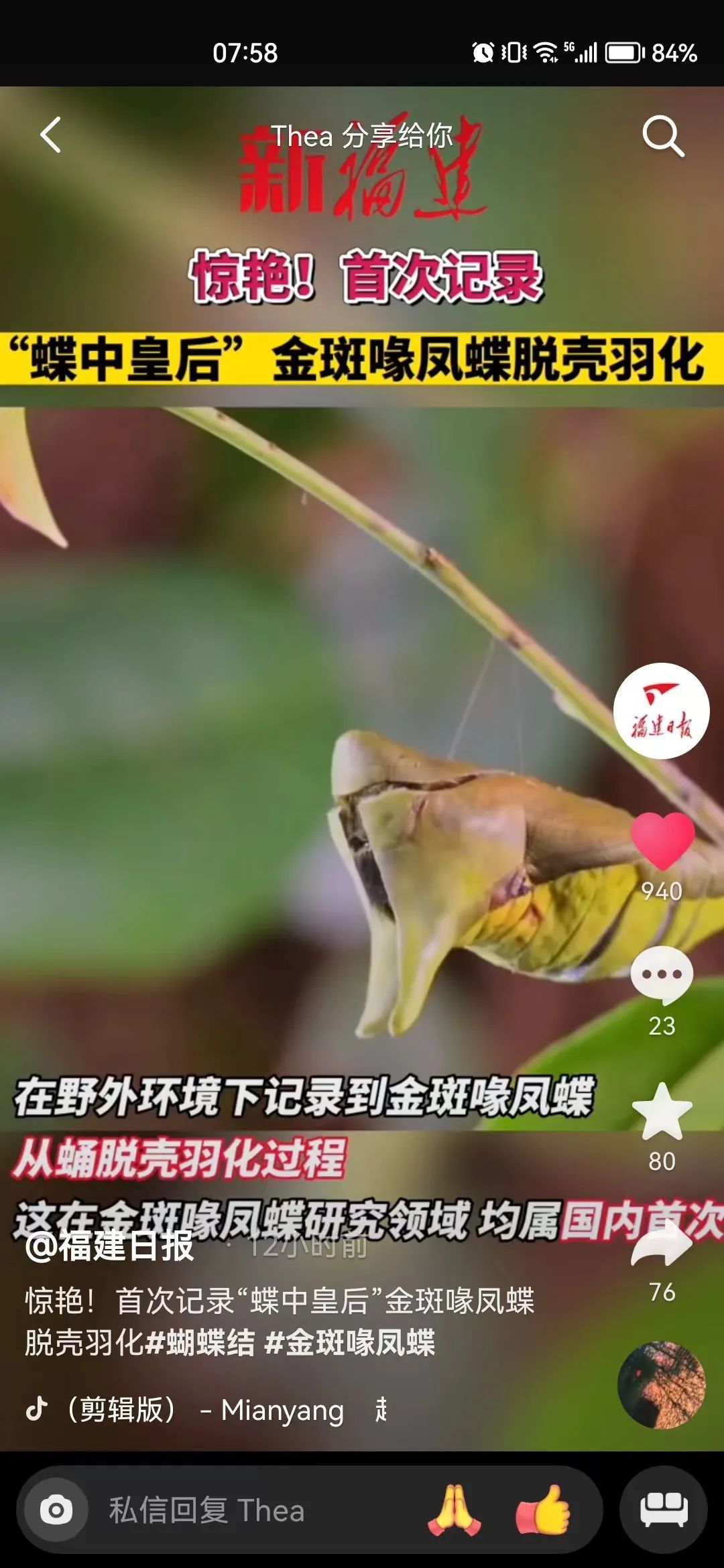Viewport: 724px width, 1568px height.
Task: Go back using the top-left arrow
Action: (x=51, y=135)
